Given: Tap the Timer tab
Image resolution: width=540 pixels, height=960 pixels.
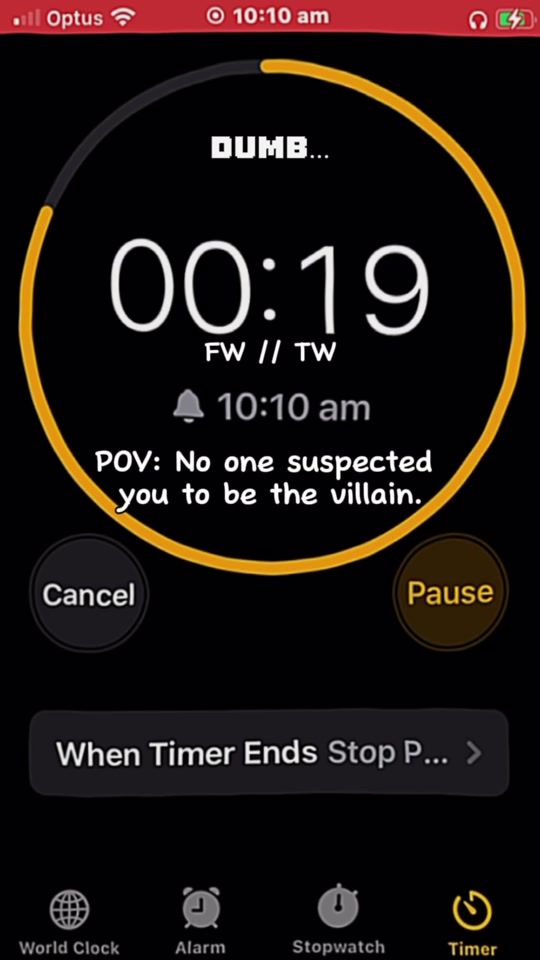Looking at the screenshot, I should click(472, 922).
